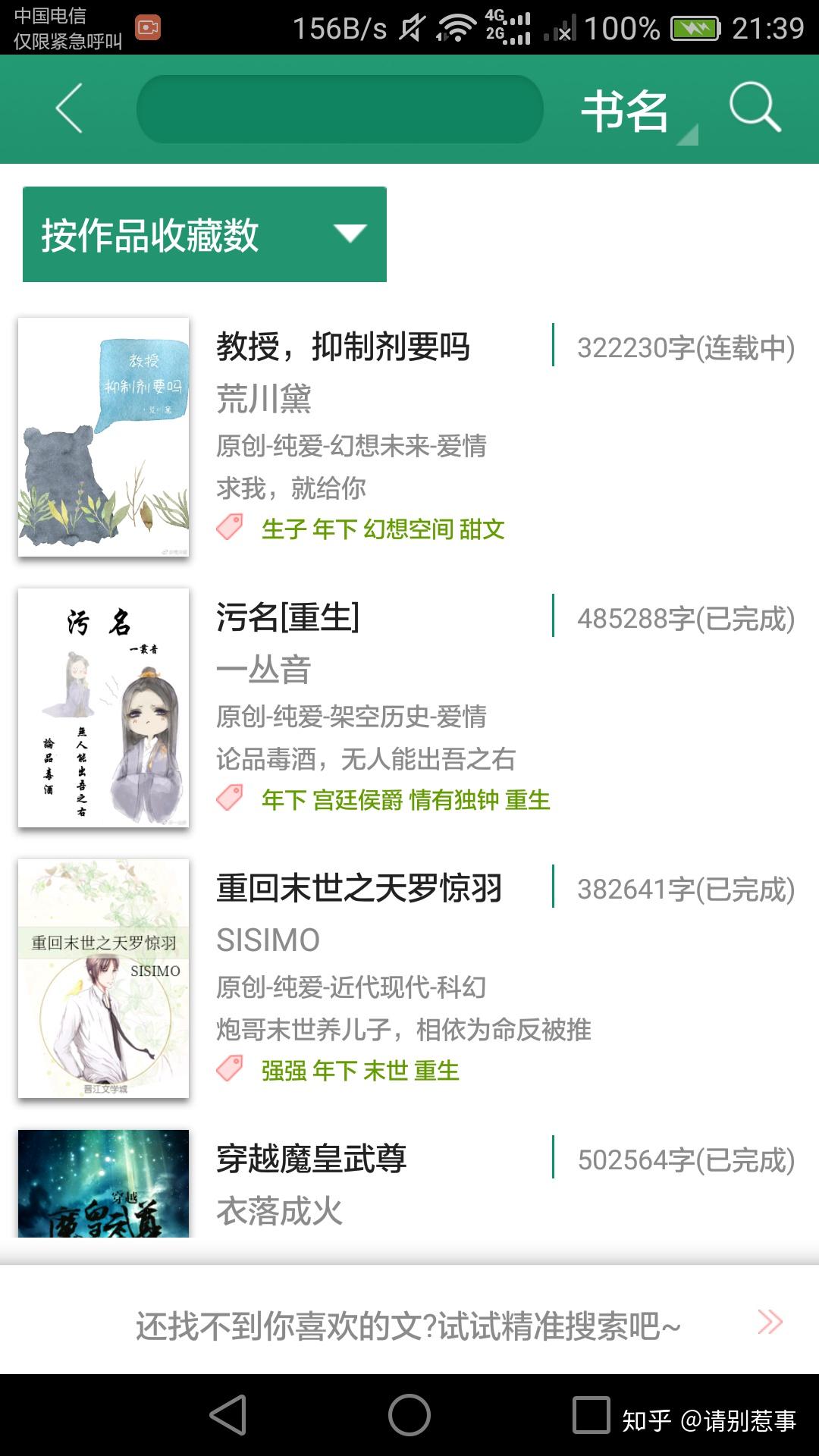The height and width of the screenshot is (1456, 819).
Task: Open the book 穿越魔皇武尊
Action: point(310,1159)
